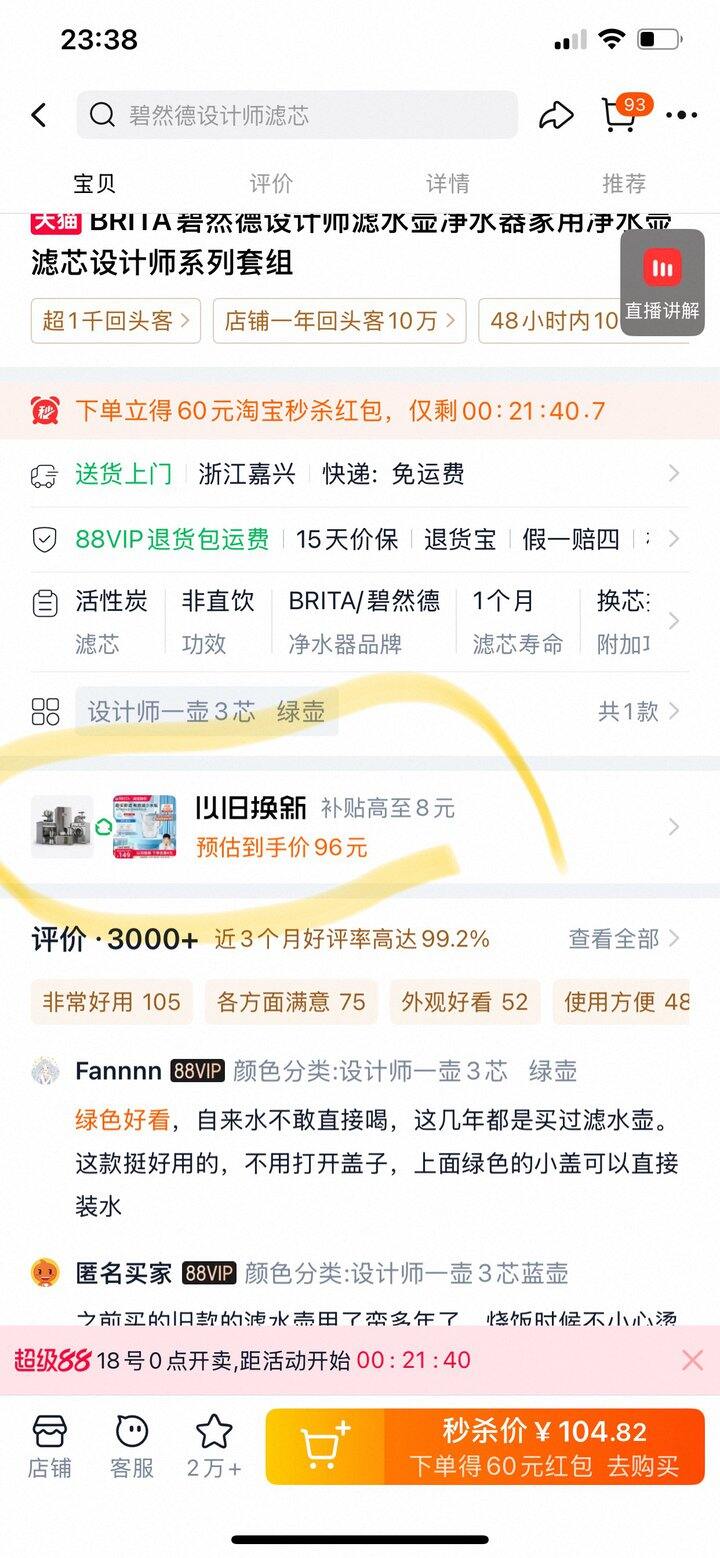Filter reviews by 非常好用 105
This screenshot has height=1558, width=720.
(111, 1002)
